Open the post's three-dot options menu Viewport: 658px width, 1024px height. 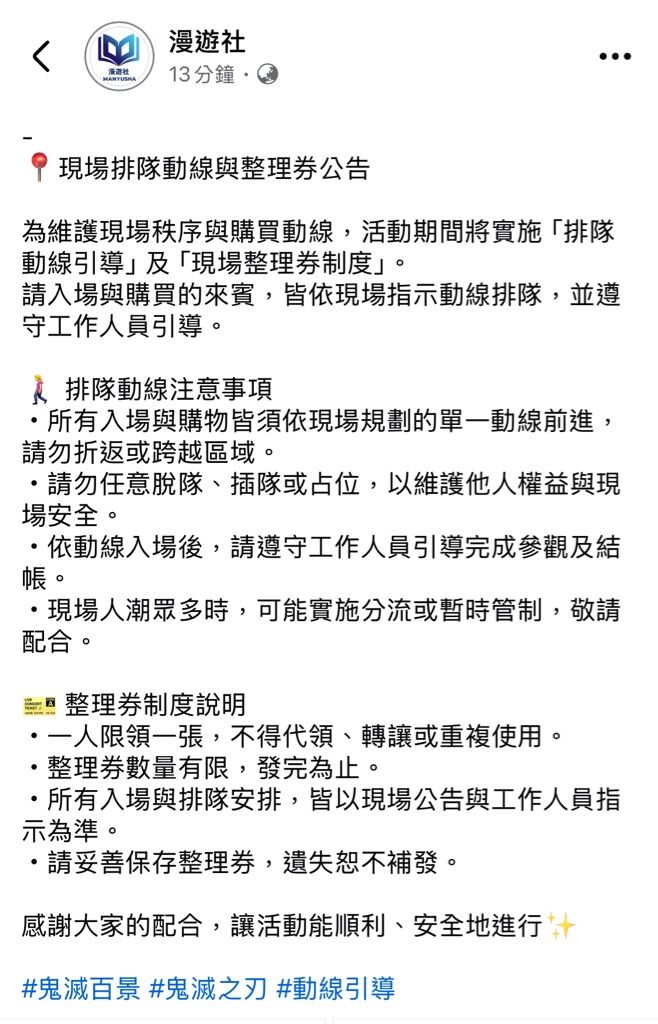coord(614,57)
